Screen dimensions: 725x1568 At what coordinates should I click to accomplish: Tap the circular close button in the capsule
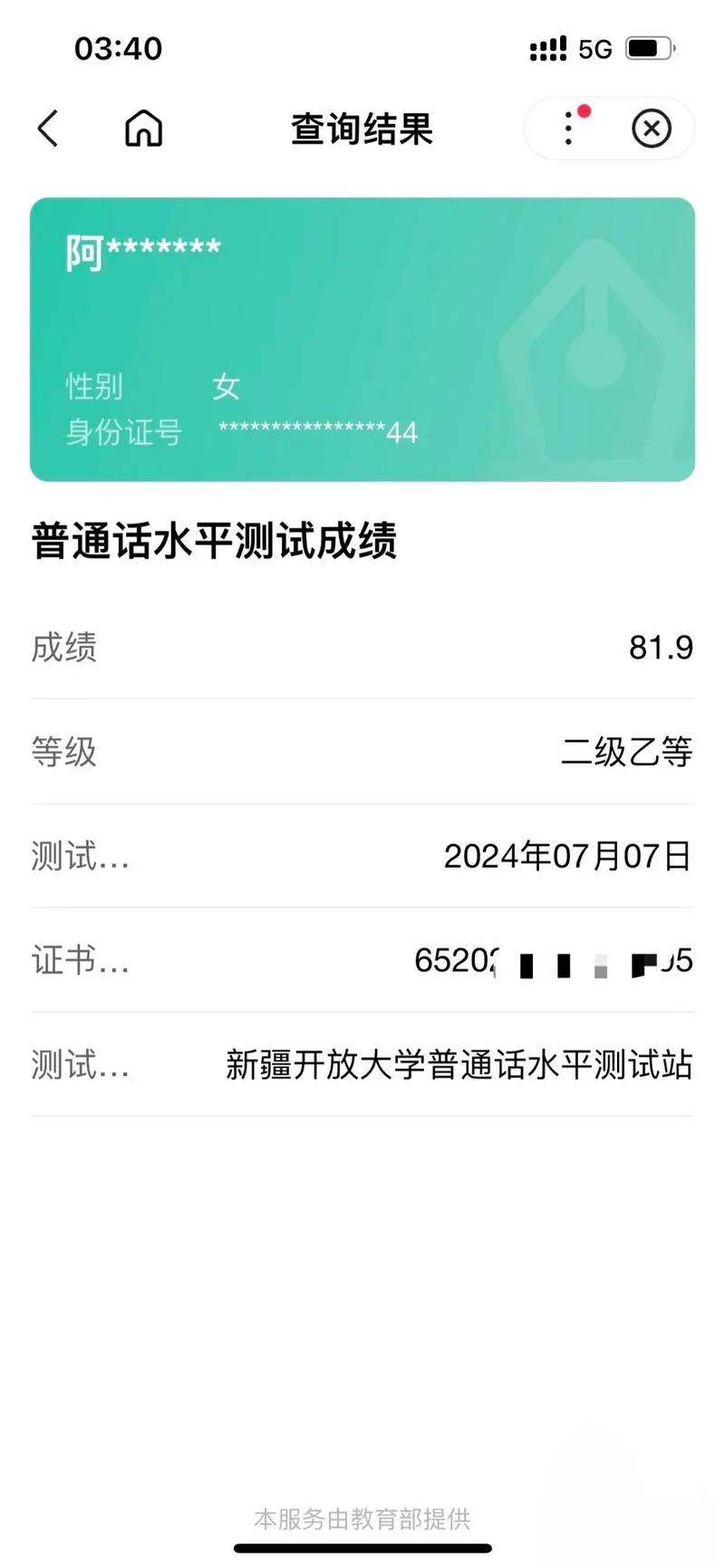pos(650,130)
